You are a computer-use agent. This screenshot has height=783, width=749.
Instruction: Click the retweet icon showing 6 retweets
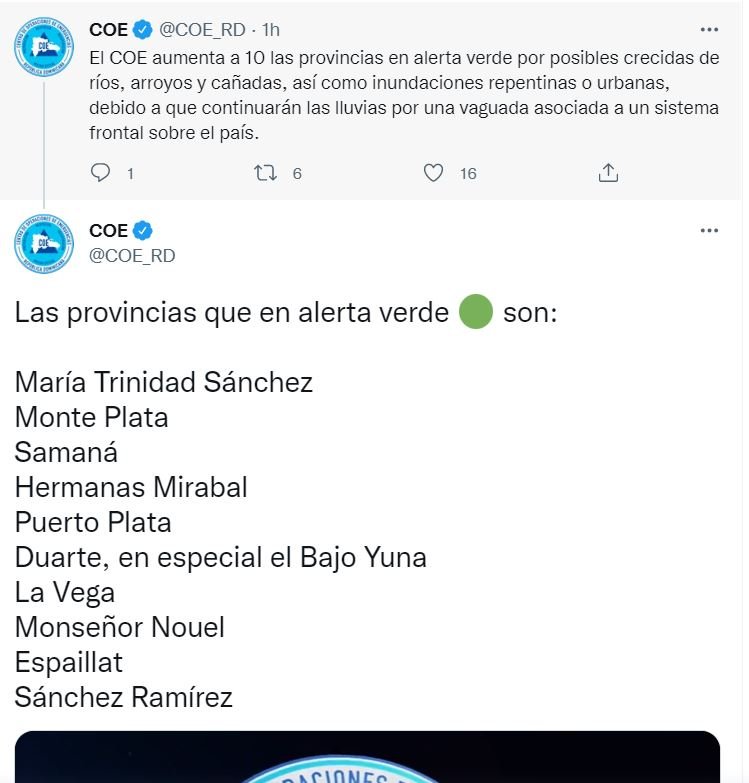click(266, 172)
